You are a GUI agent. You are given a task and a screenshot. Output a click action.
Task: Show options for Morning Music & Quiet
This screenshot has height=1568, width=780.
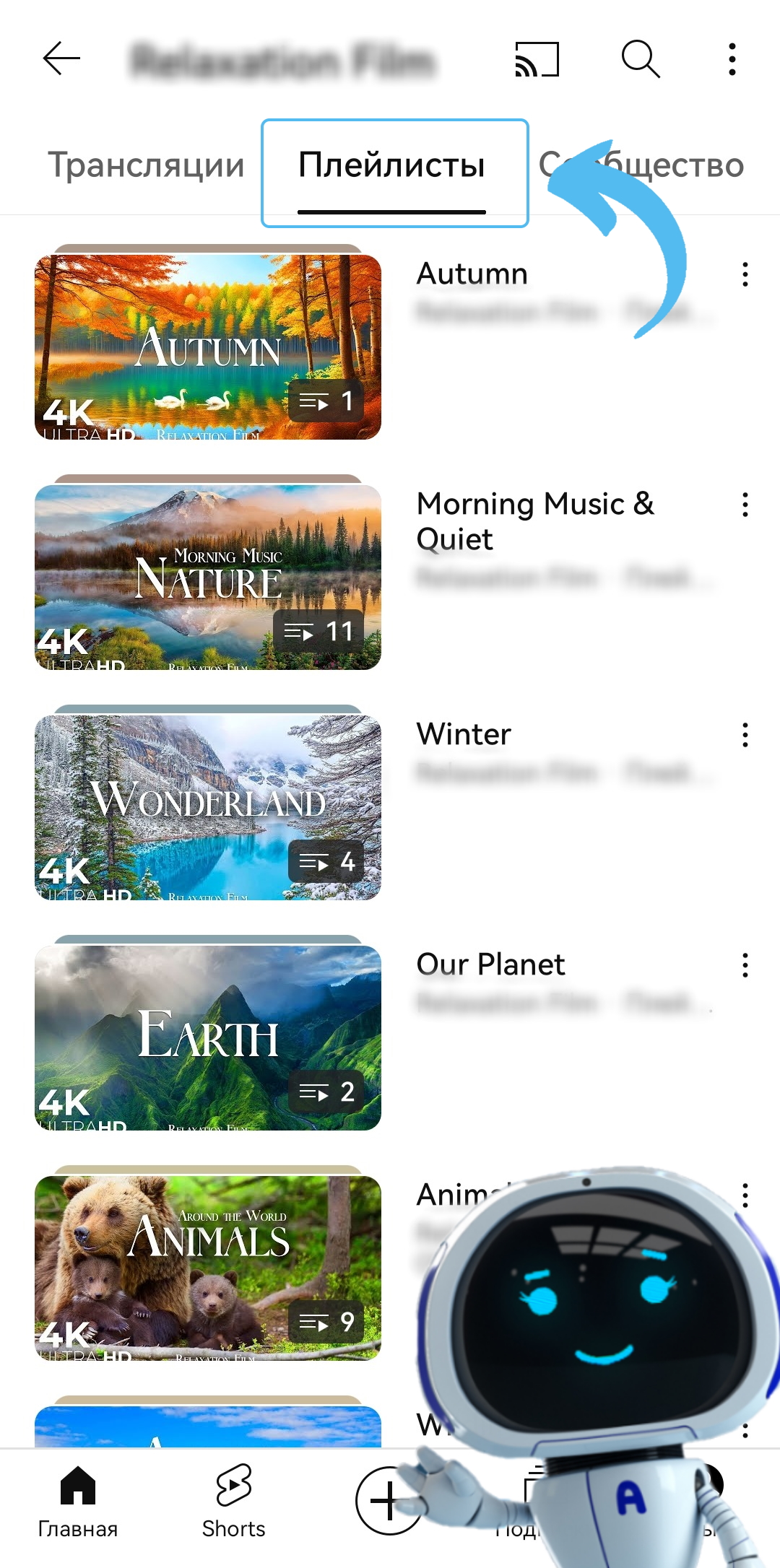[745, 505]
